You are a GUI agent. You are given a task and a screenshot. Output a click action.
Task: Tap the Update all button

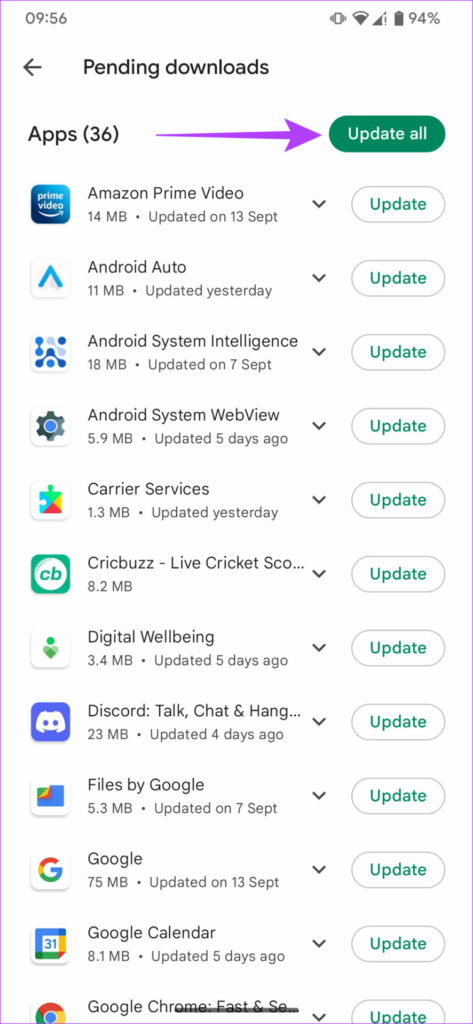(x=387, y=134)
